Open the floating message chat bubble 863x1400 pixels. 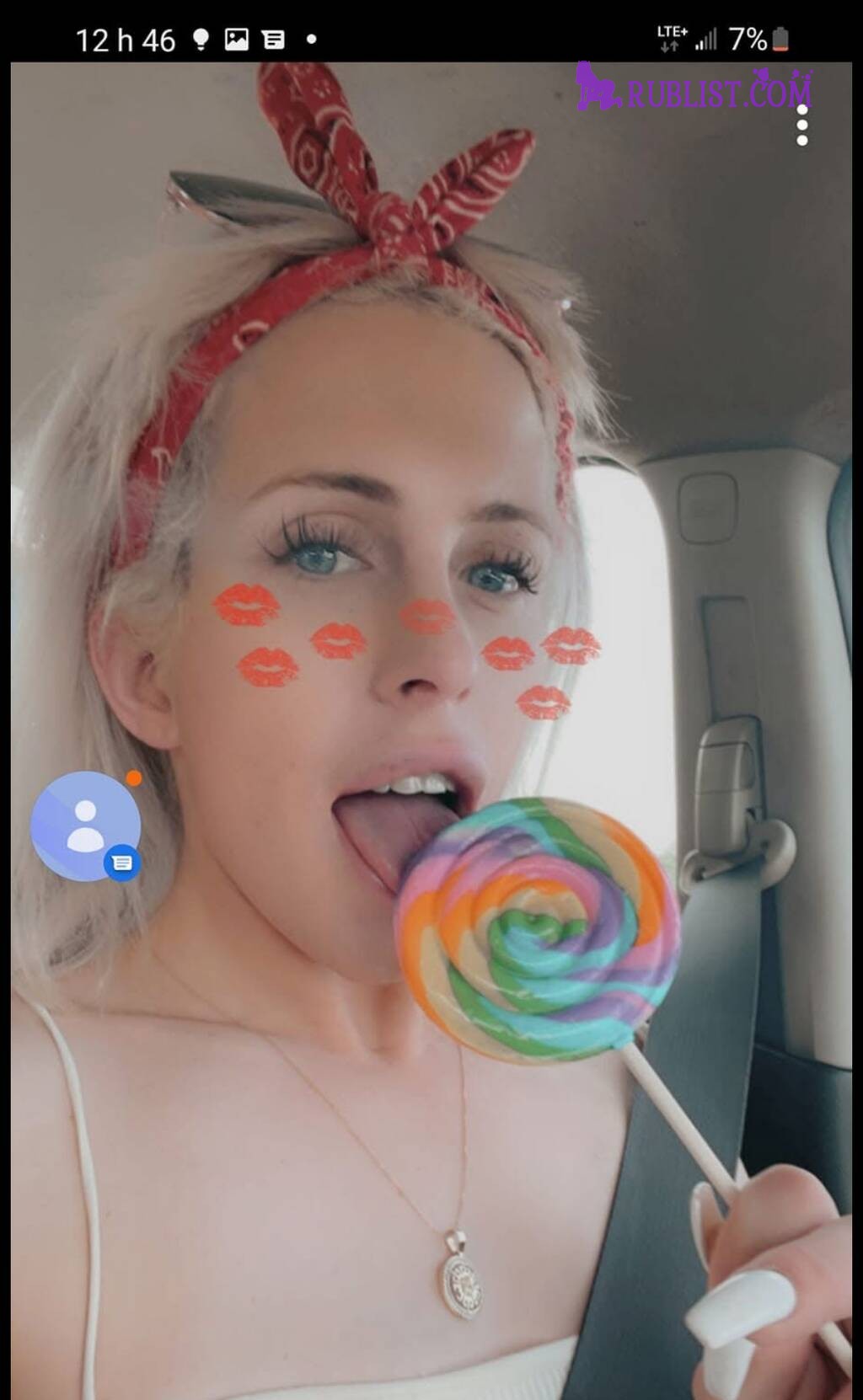click(85, 826)
